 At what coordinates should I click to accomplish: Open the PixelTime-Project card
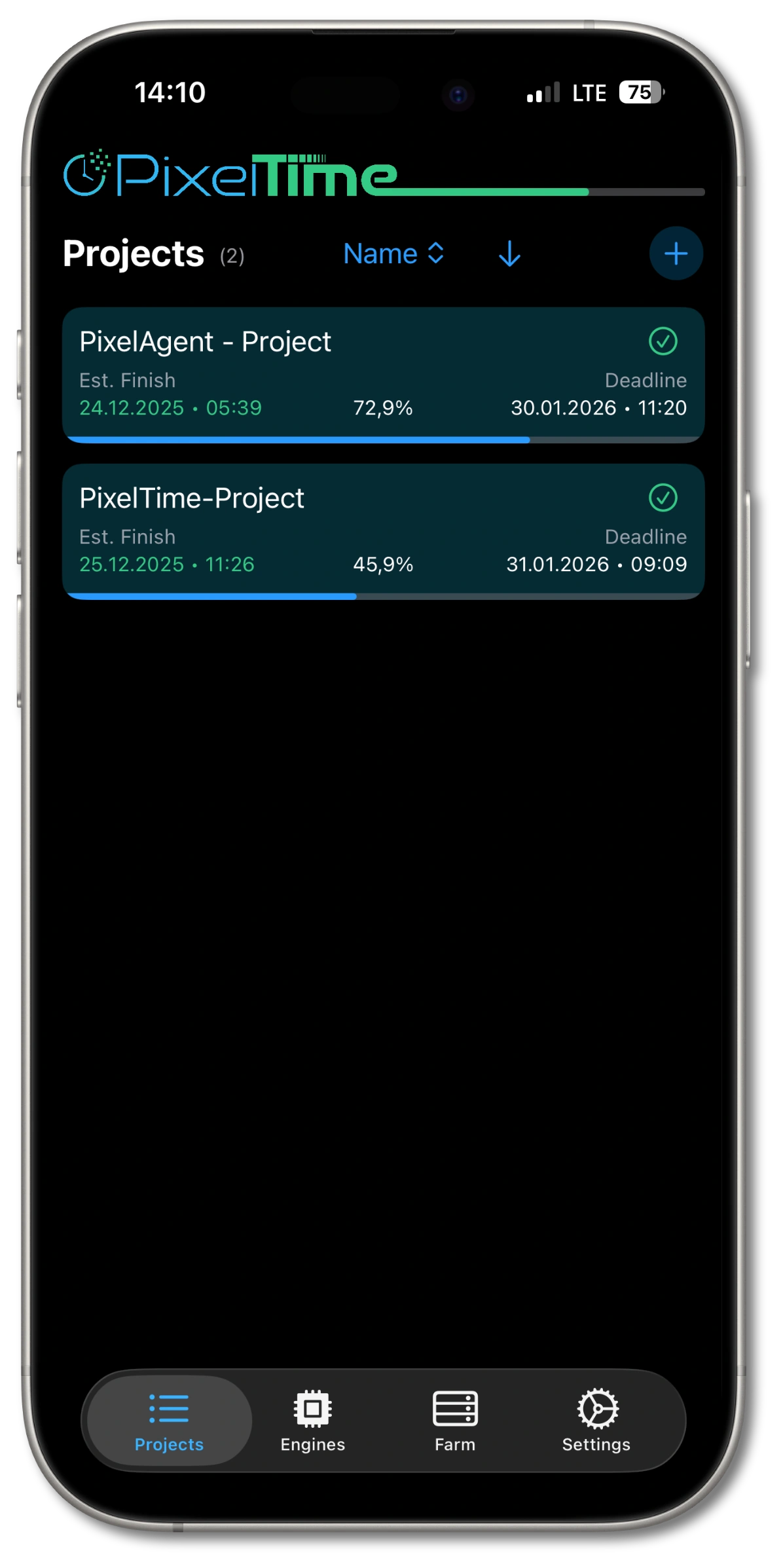pos(383,531)
